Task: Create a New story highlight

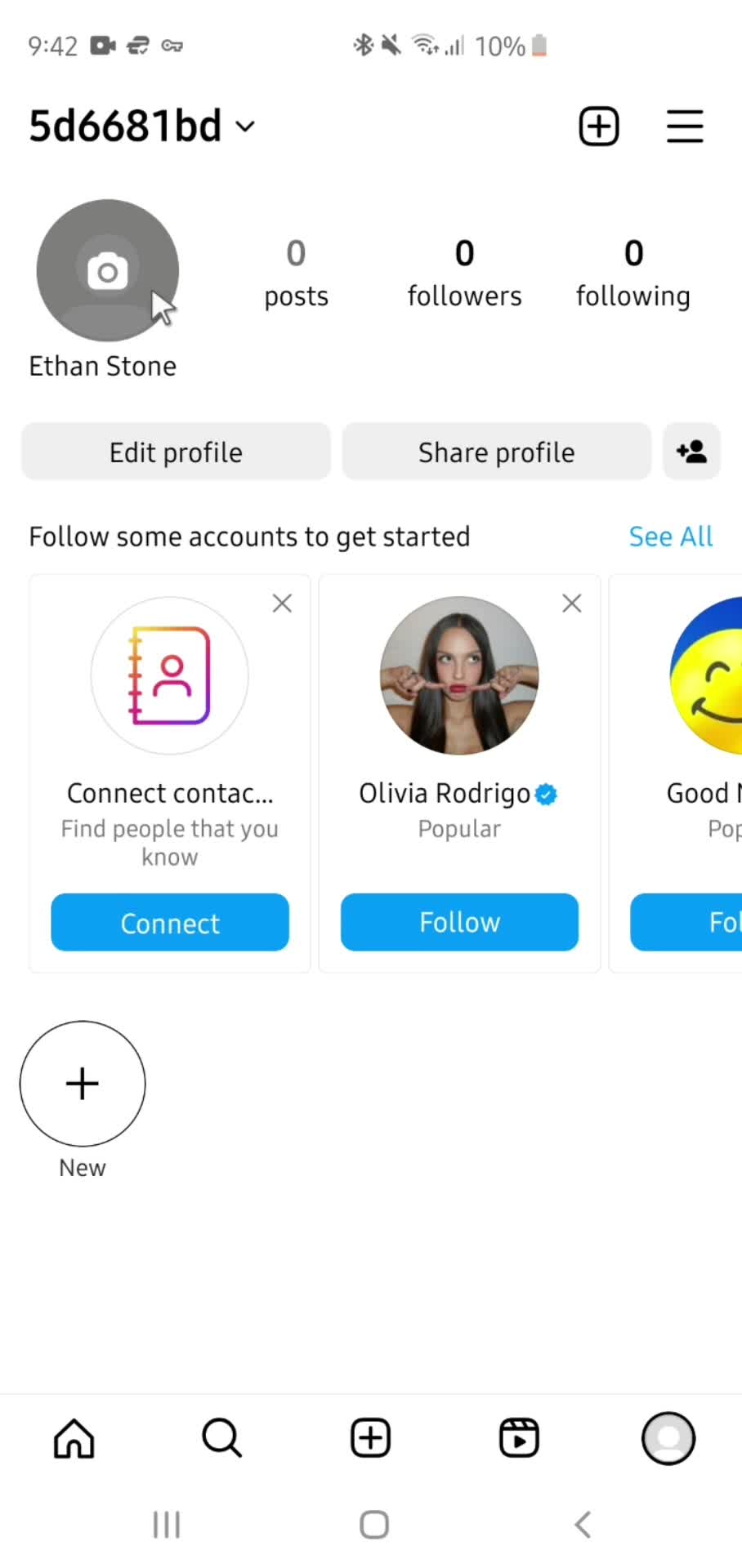Action: 83,1084
